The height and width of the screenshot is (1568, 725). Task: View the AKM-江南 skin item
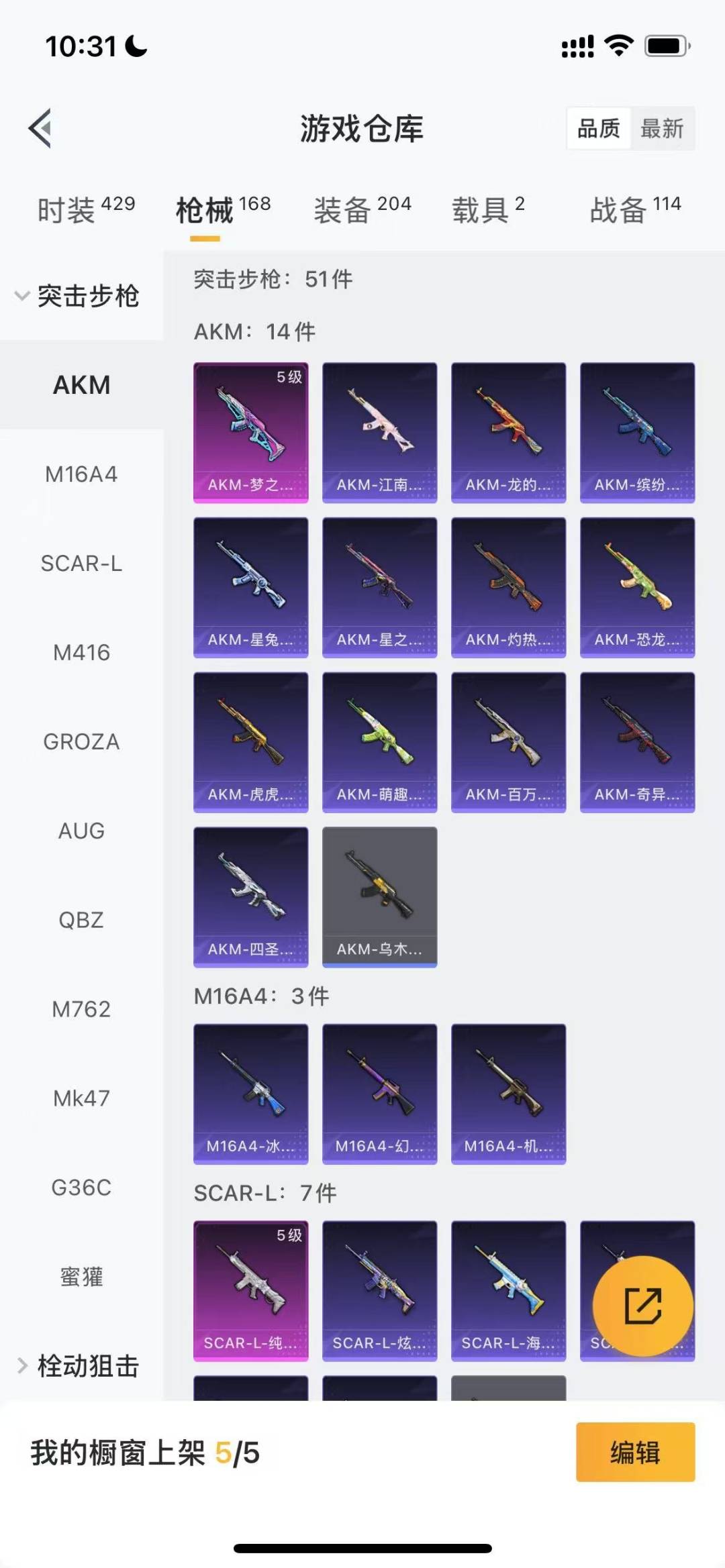click(x=380, y=433)
